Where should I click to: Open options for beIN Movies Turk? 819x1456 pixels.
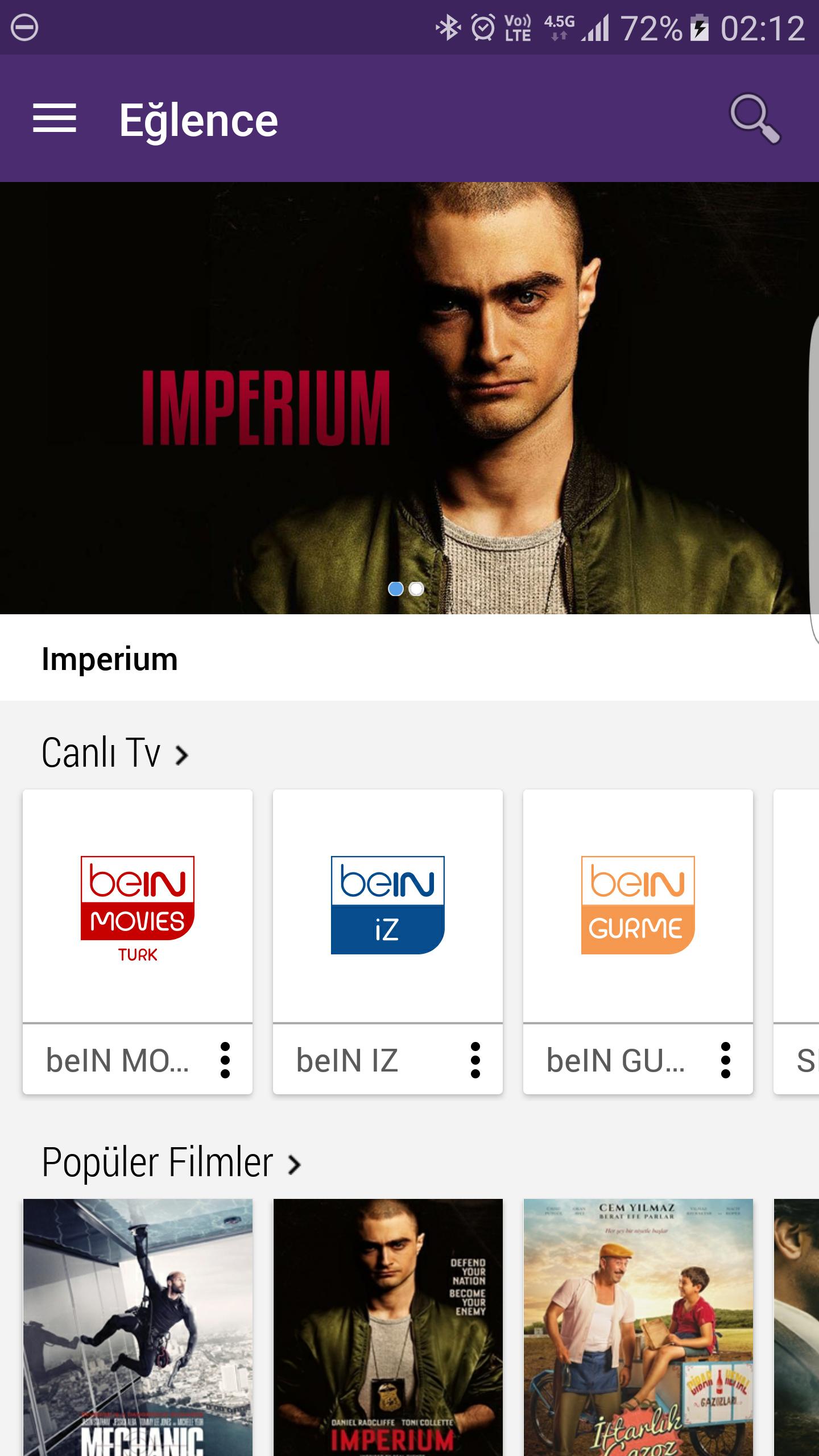coord(225,1060)
